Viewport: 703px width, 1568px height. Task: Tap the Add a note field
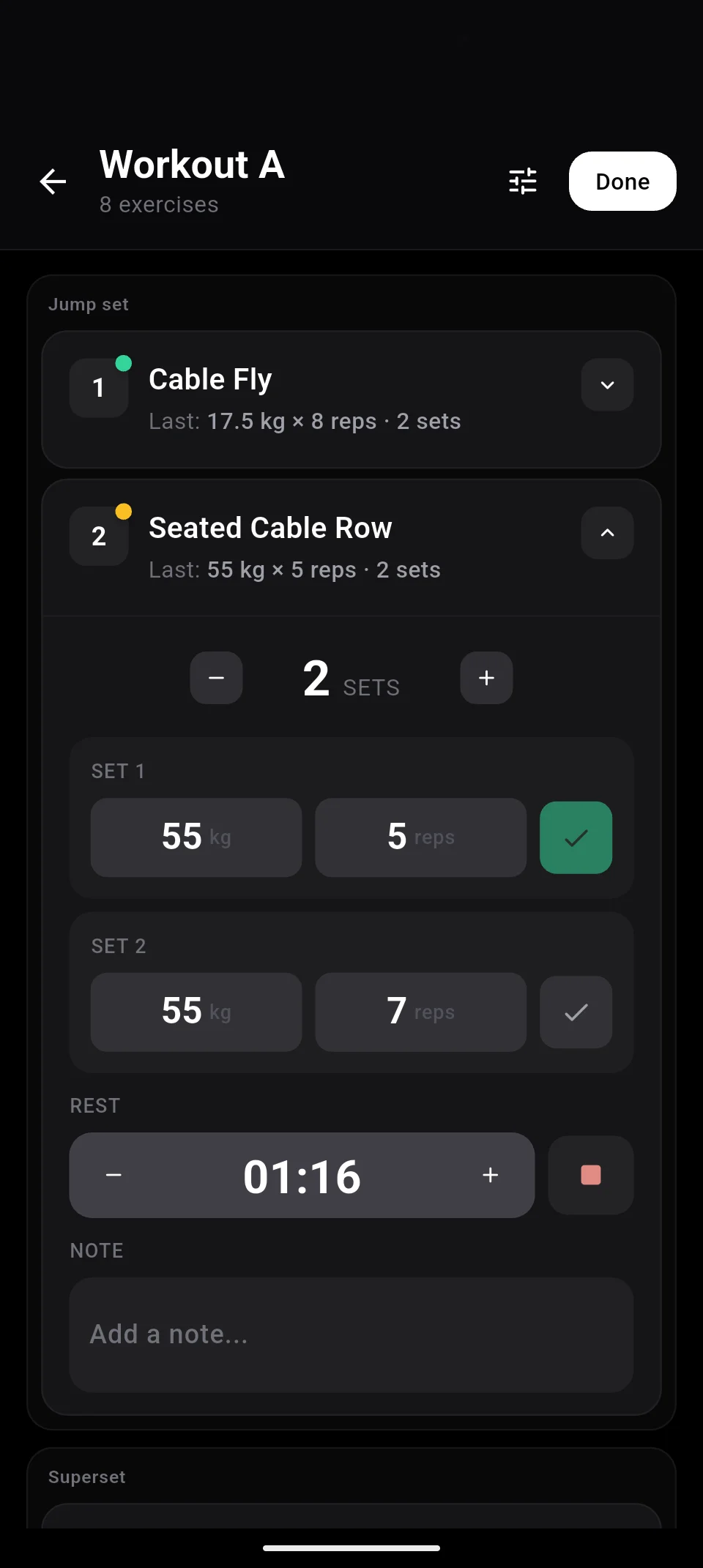coord(351,1334)
